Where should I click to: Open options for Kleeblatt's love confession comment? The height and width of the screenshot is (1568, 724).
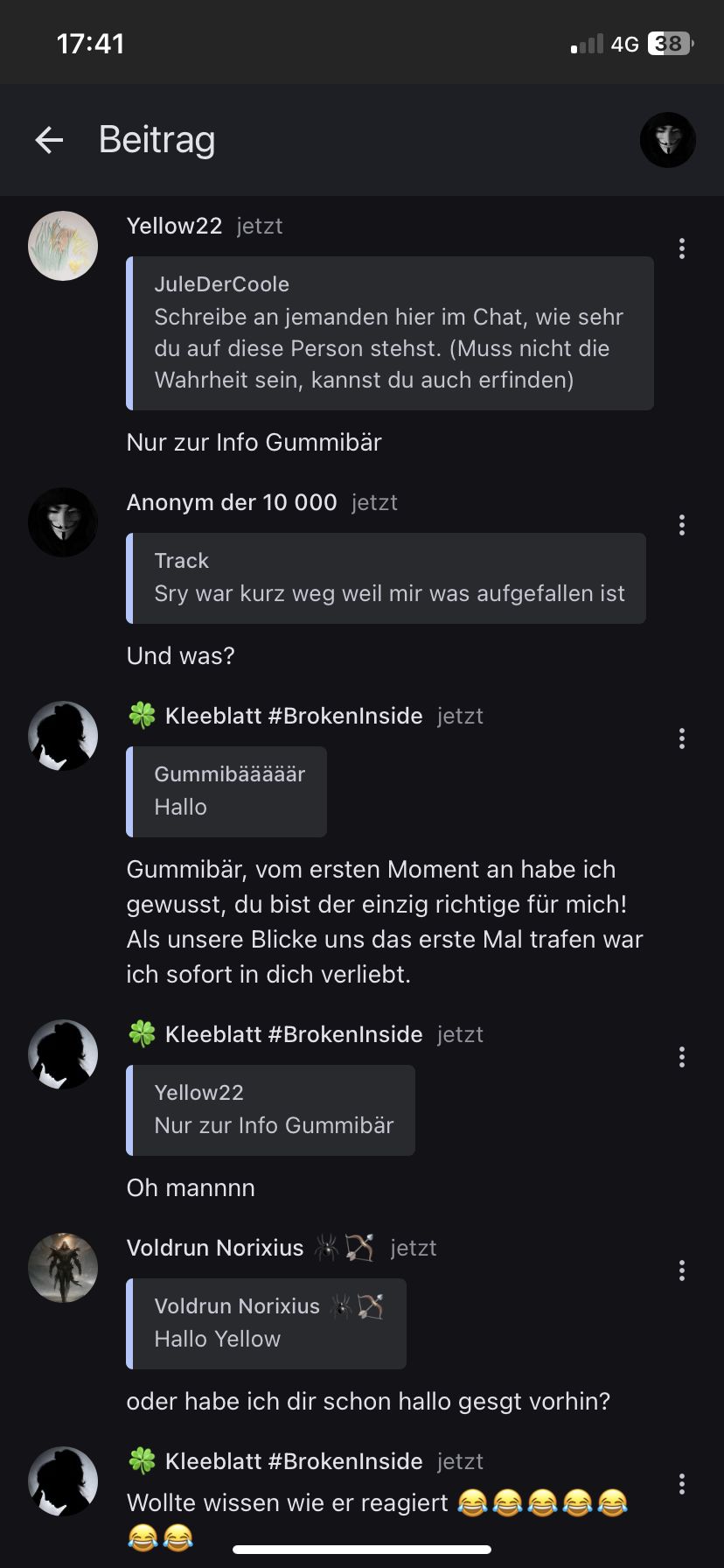tap(681, 738)
